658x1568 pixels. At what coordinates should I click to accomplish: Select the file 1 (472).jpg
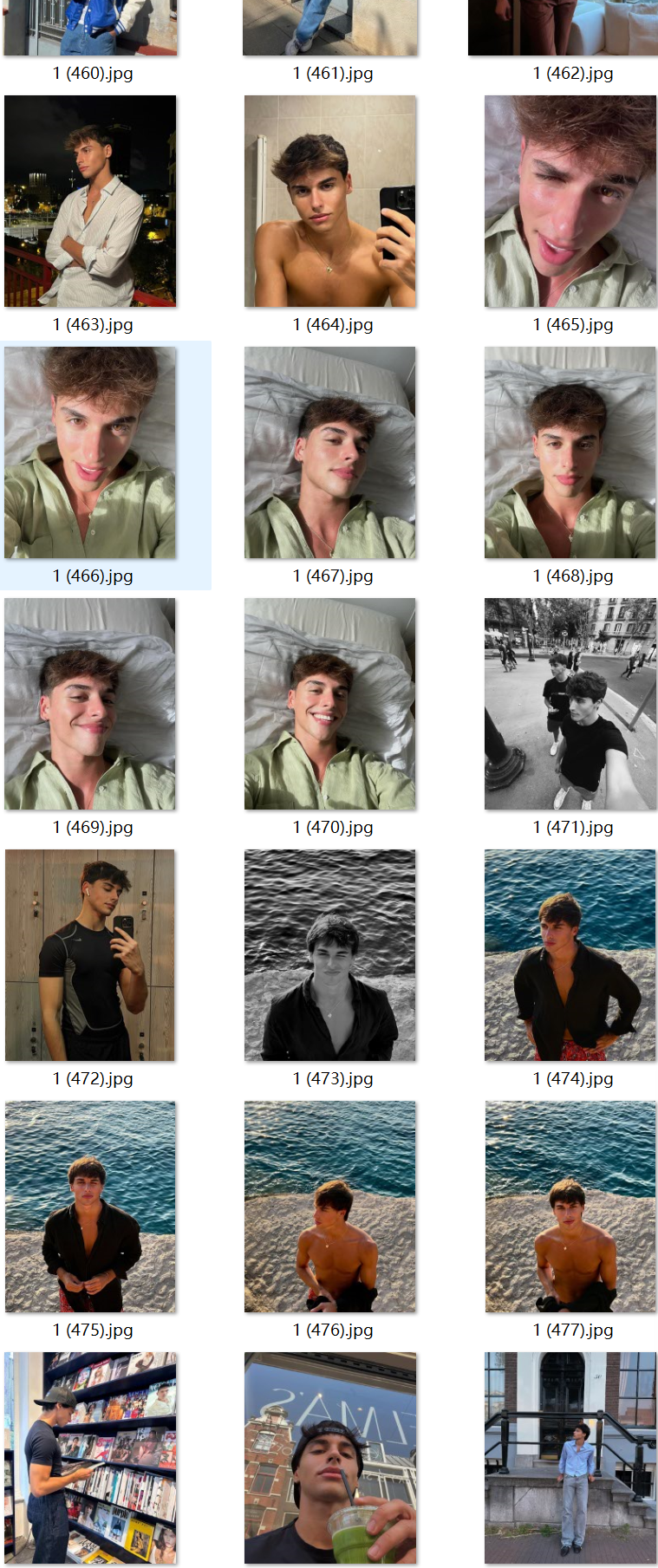(90, 955)
